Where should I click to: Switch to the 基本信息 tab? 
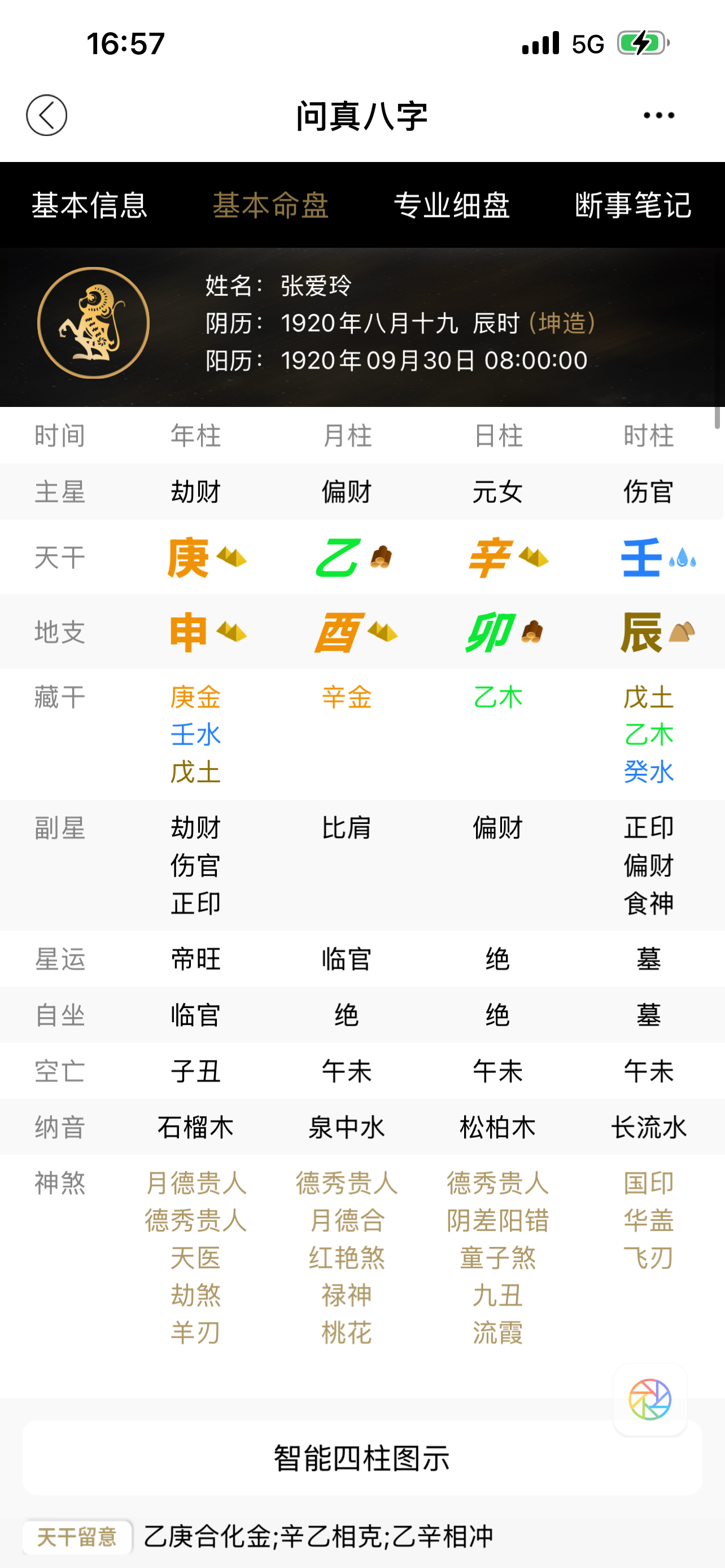(89, 205)
